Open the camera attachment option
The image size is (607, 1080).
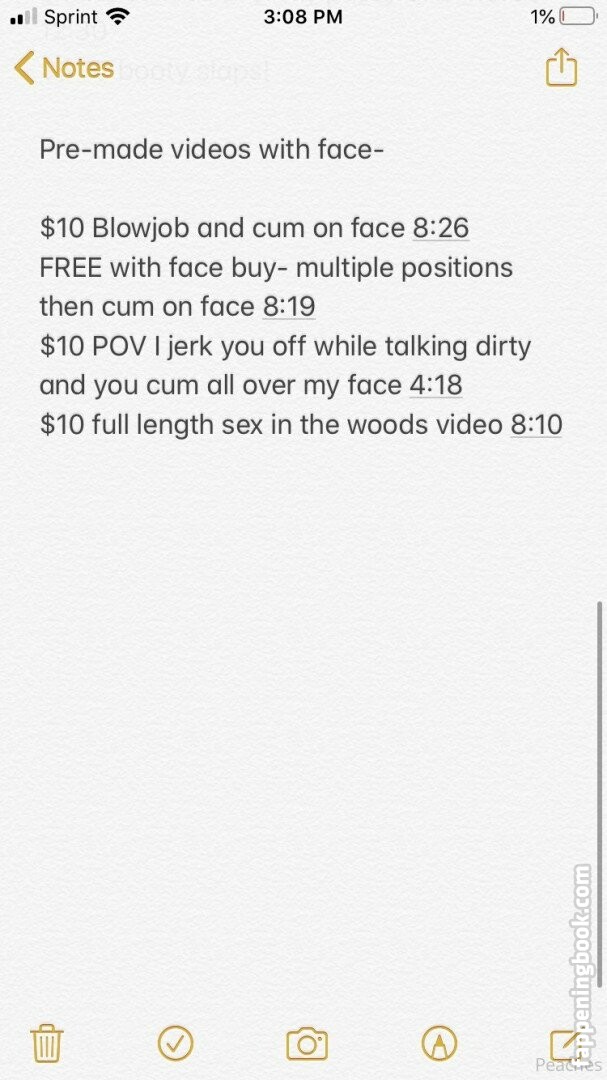point(307,1043)
